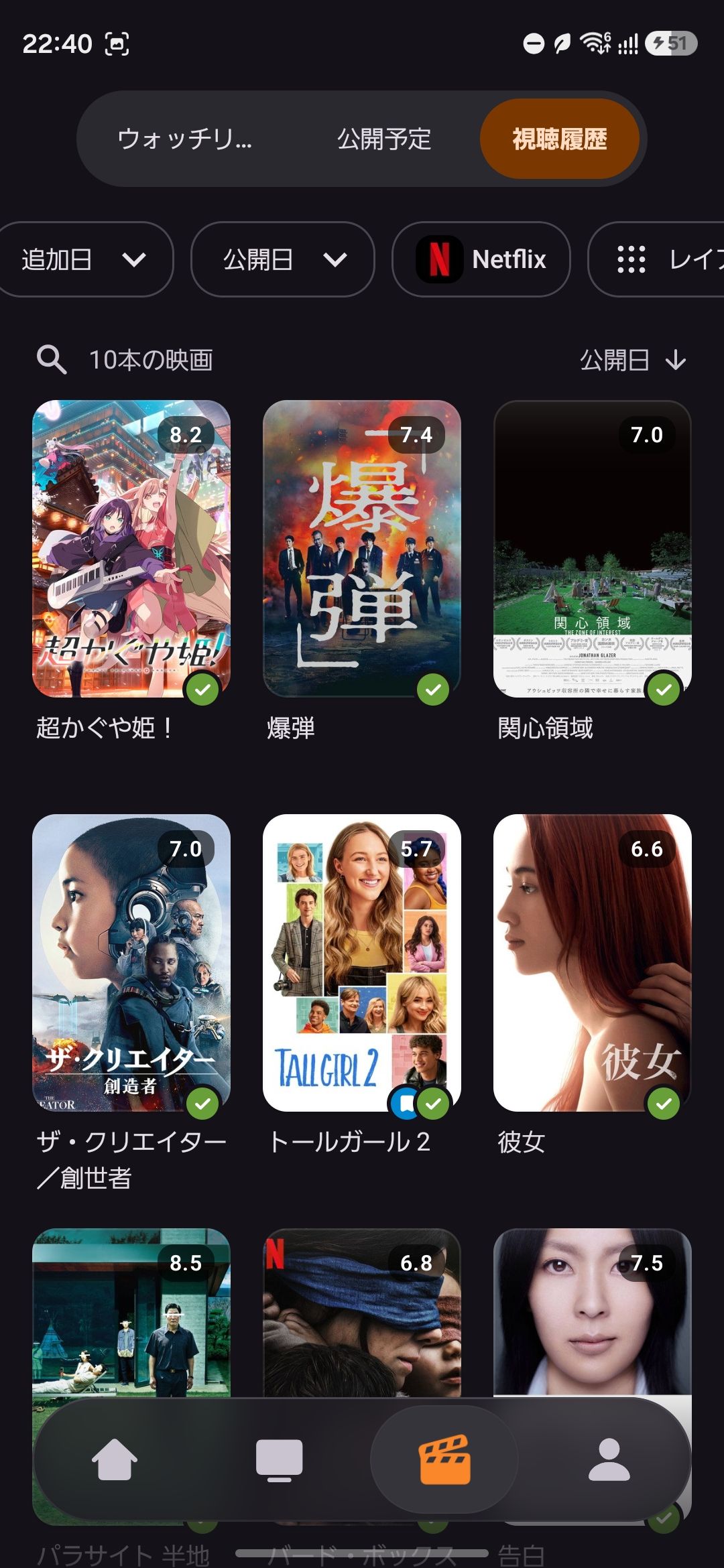Open the 関心領域 movie poster
Viewport: 724px width, 1568px height.
pyautogui.click(x=593, y=549)
